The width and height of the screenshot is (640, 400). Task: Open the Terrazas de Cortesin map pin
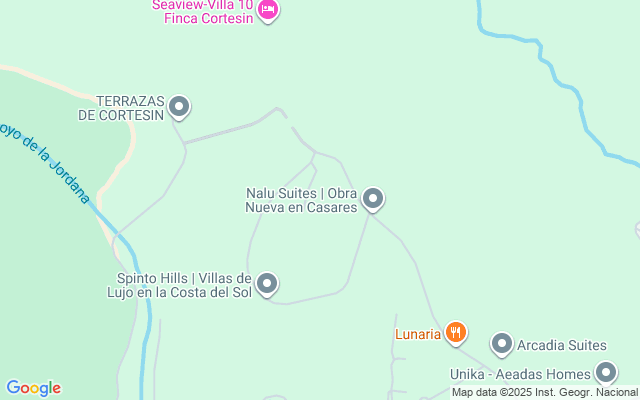[x=179, y=105]
